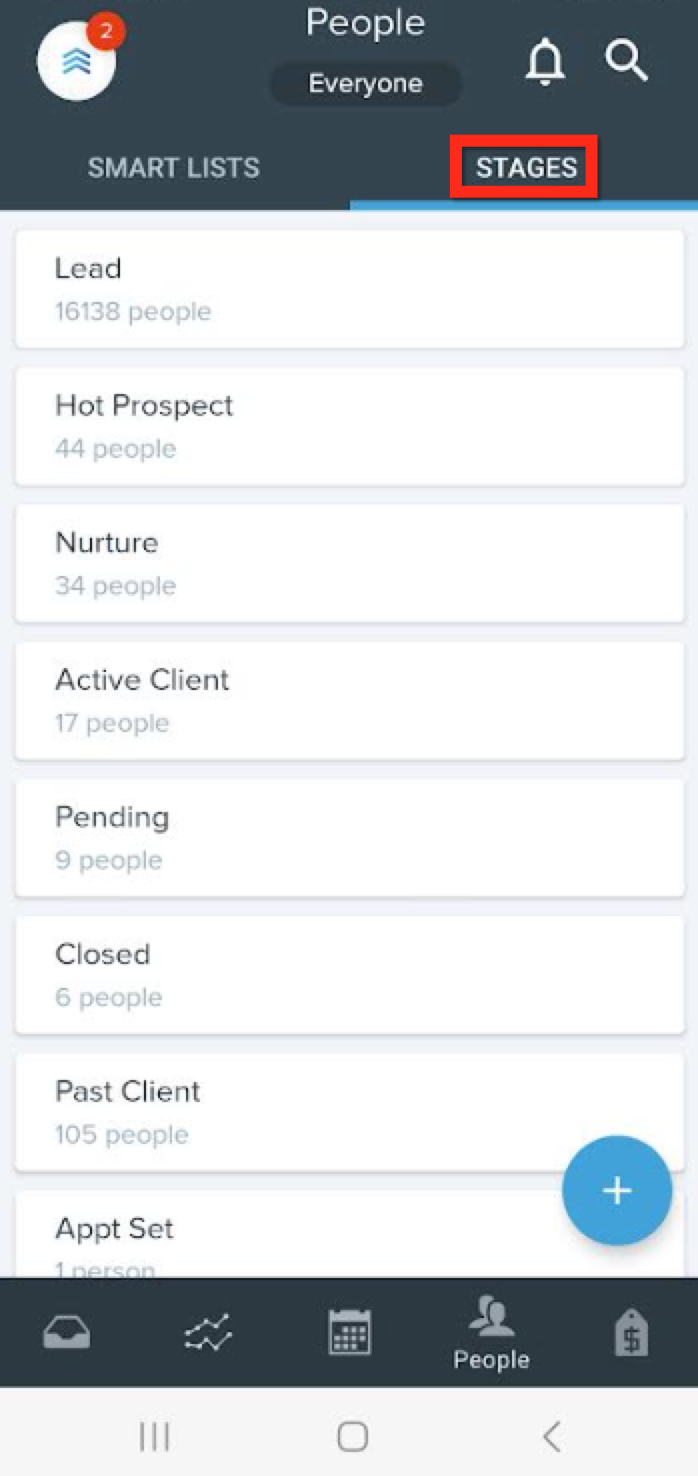Tap the search magnifier icon

[627, 61]
